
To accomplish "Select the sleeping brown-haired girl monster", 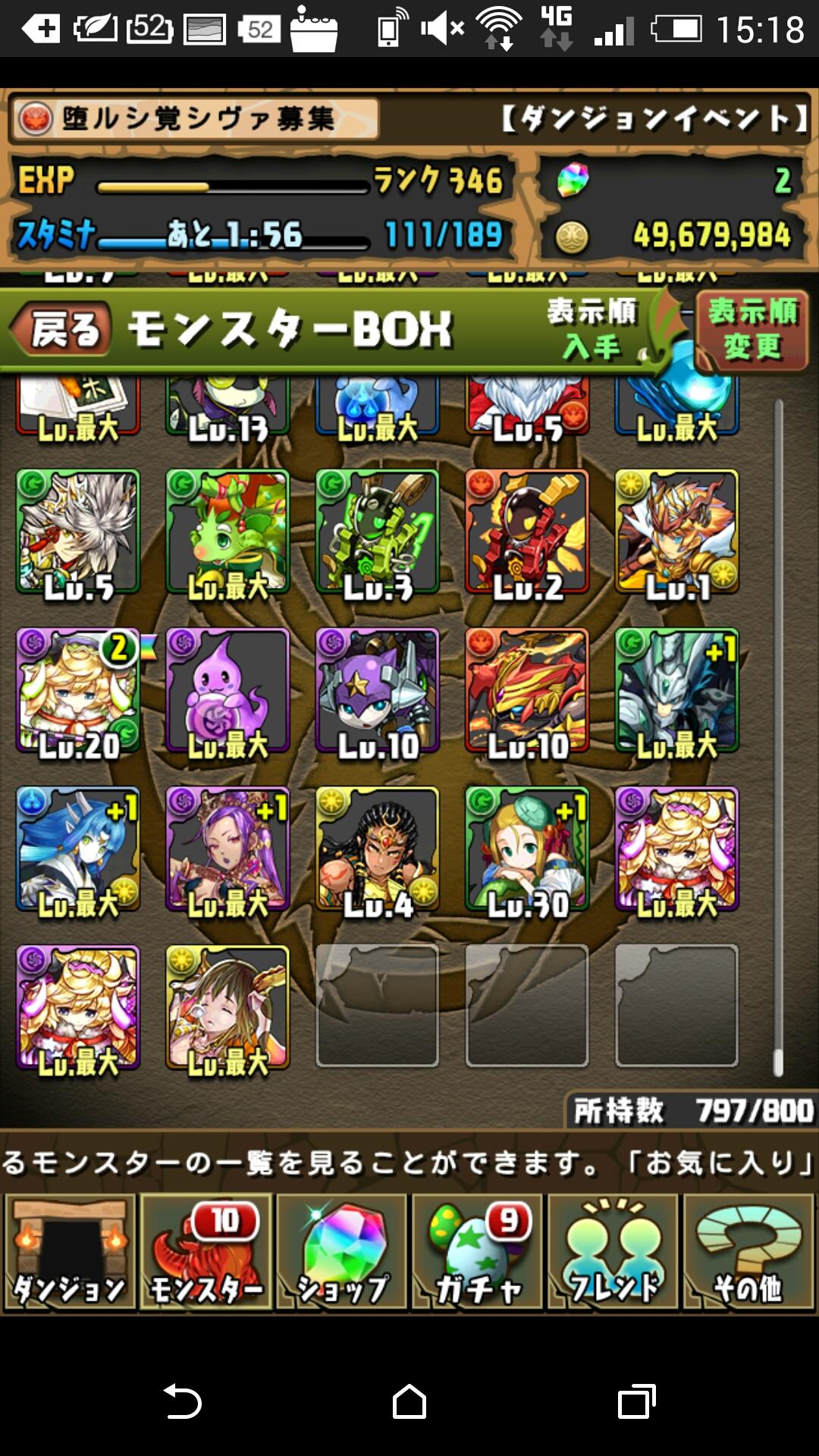I will point(227,1007).
